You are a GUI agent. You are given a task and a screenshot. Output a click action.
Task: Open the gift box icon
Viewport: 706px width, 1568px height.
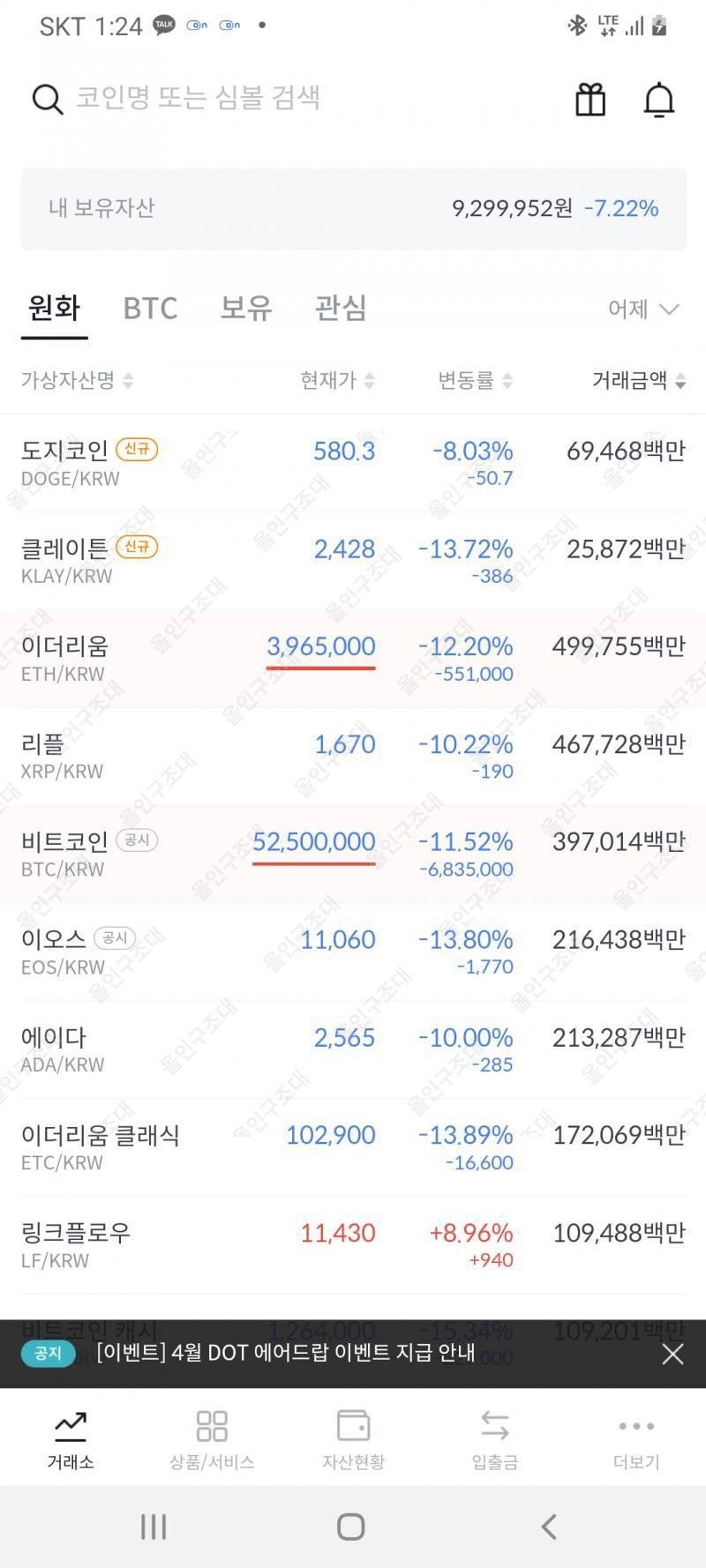[590, 99]
